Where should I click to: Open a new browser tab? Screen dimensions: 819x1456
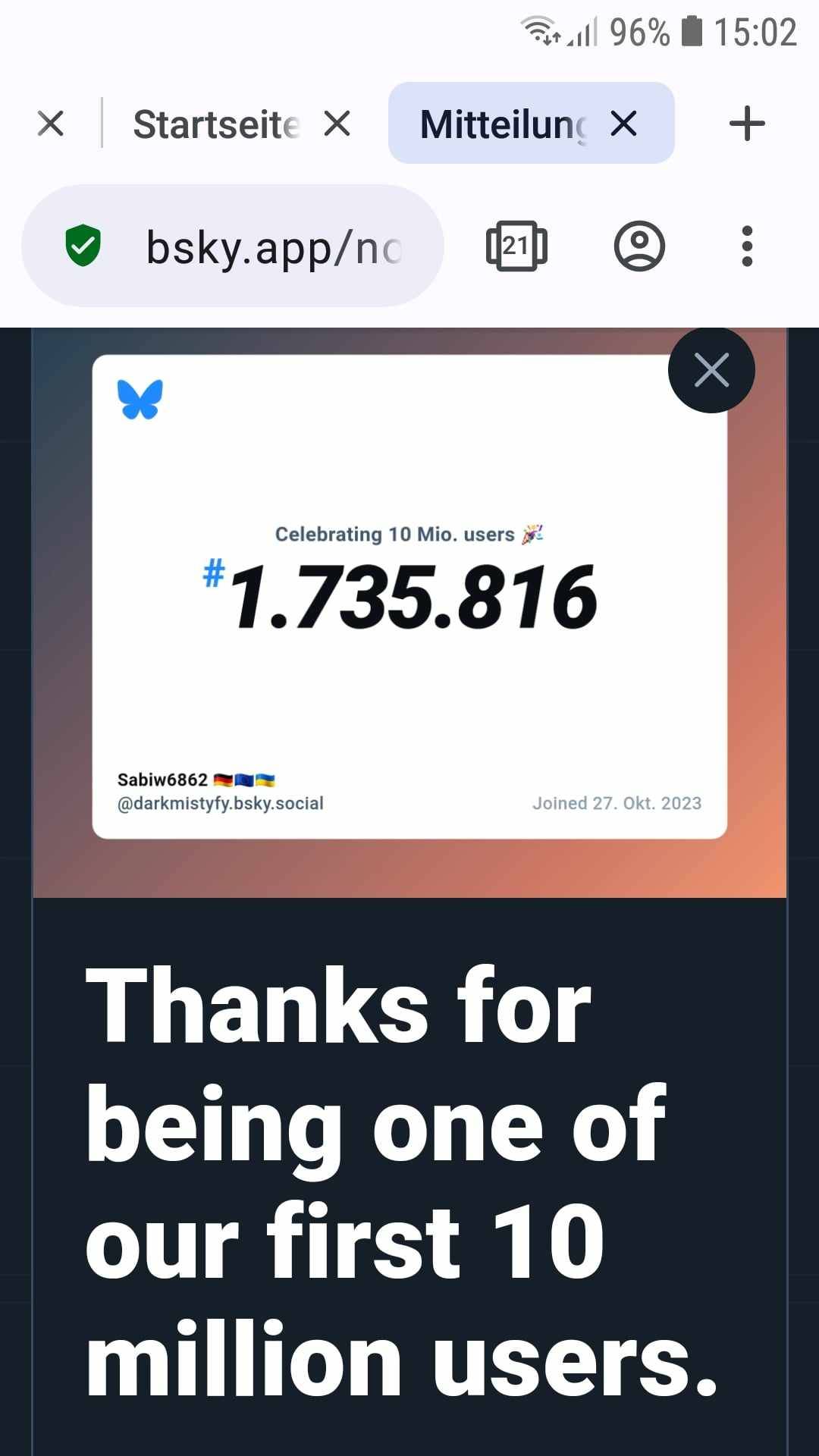747,124
